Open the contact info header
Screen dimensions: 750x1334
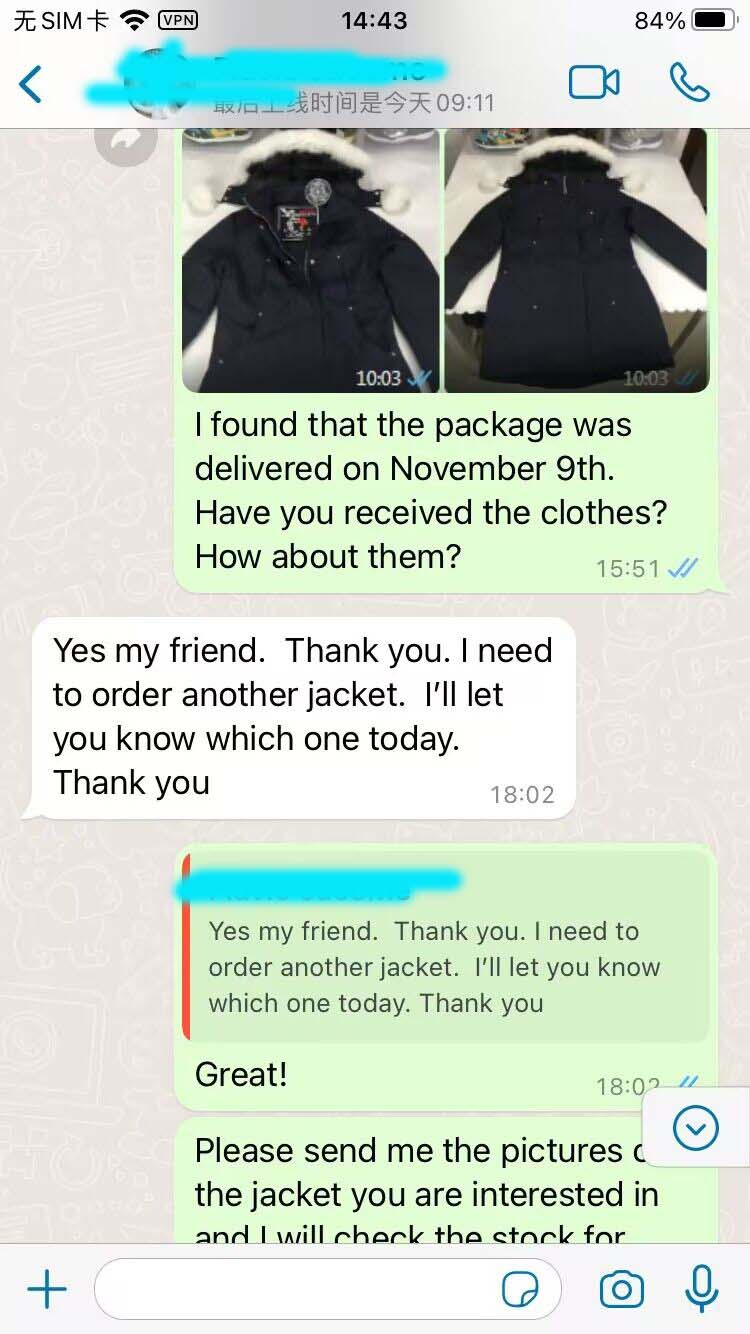(300, 83)
